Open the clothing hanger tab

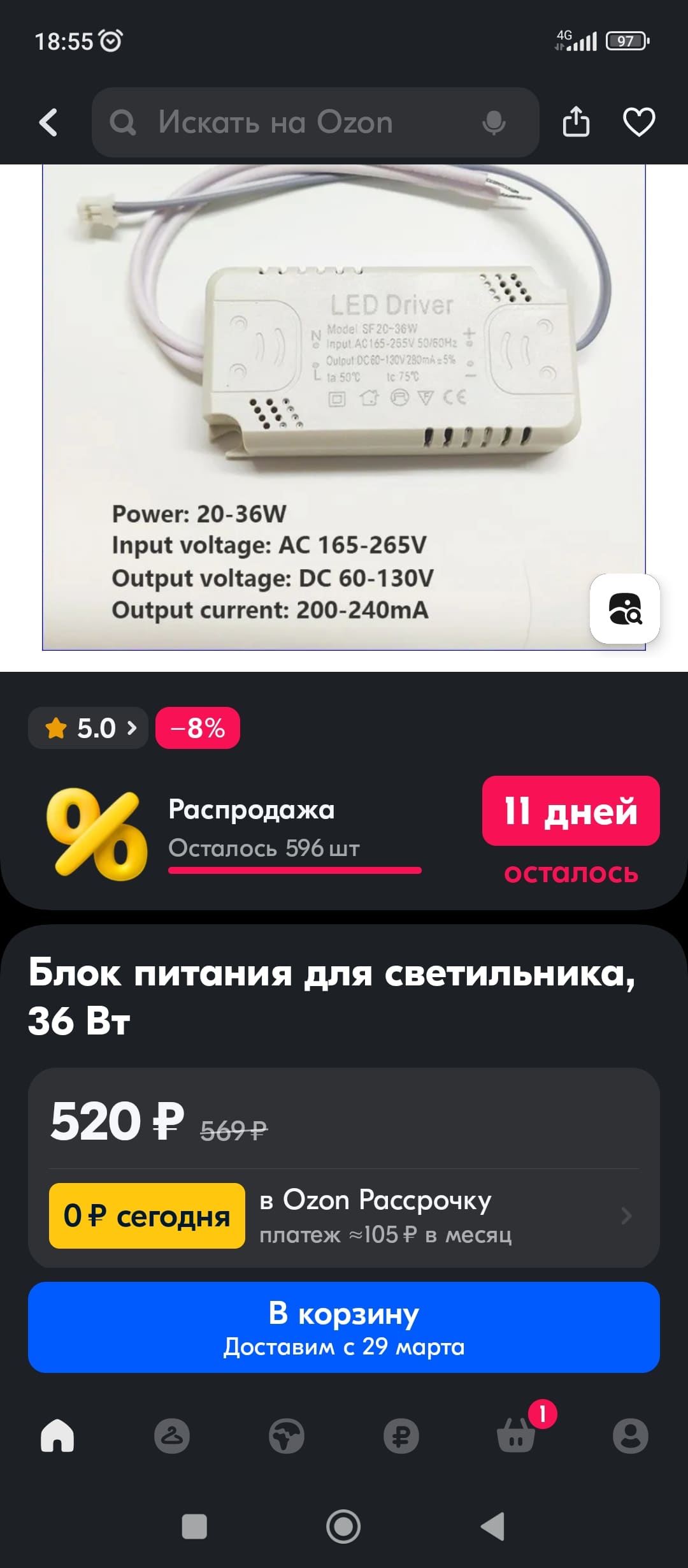(172, 1435)
